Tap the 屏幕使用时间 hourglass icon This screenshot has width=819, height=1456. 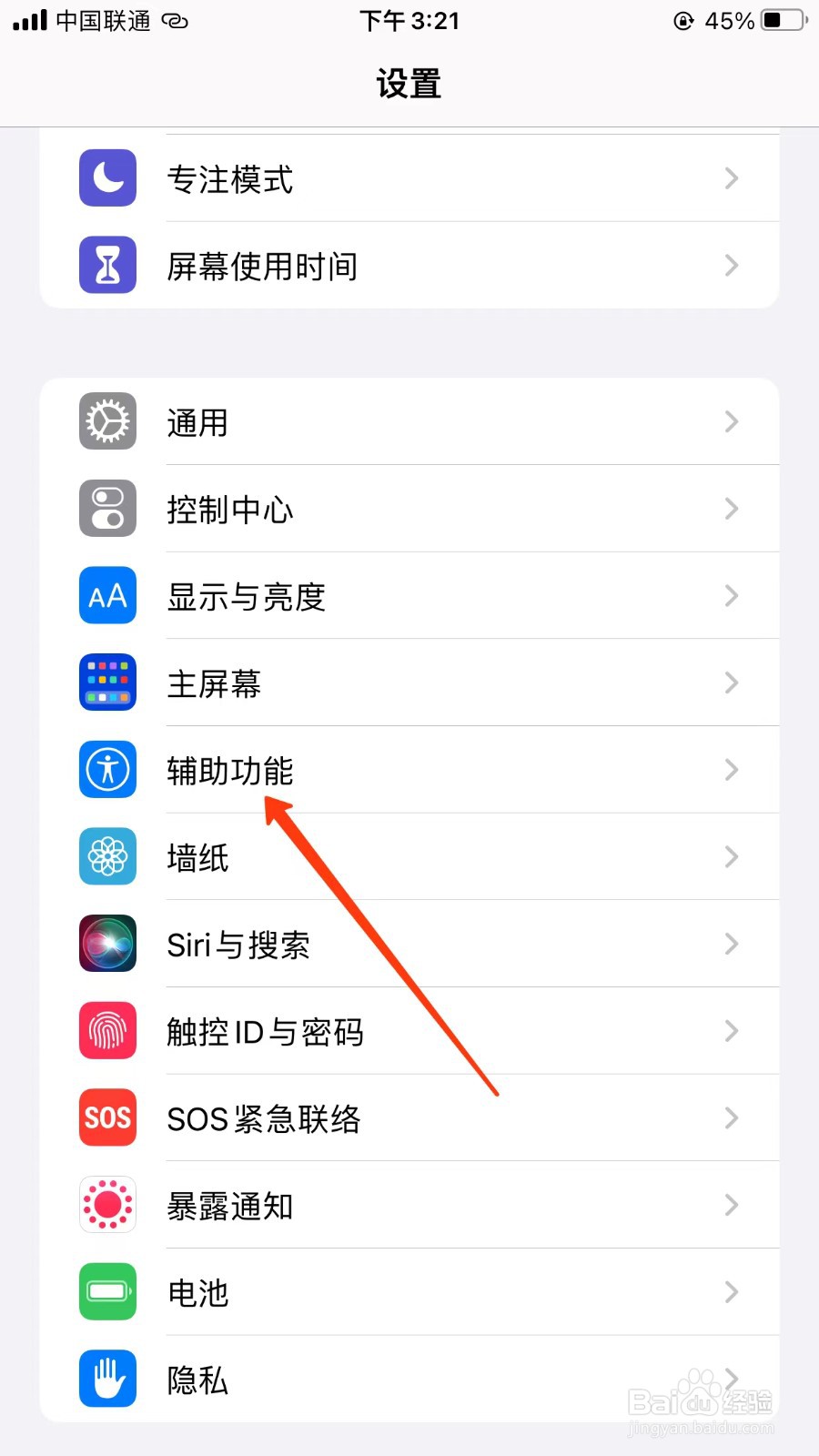[x=107, y=265]
